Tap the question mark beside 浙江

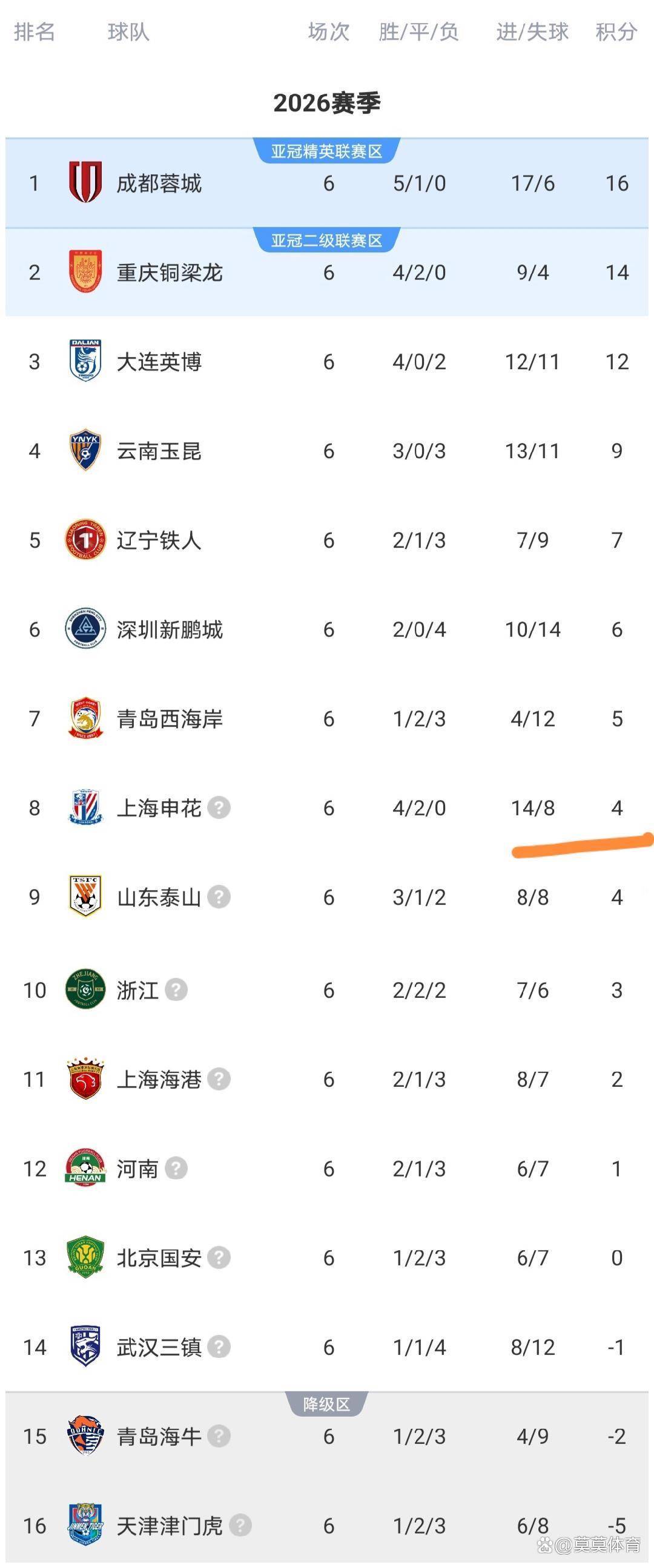pos(177,990)
